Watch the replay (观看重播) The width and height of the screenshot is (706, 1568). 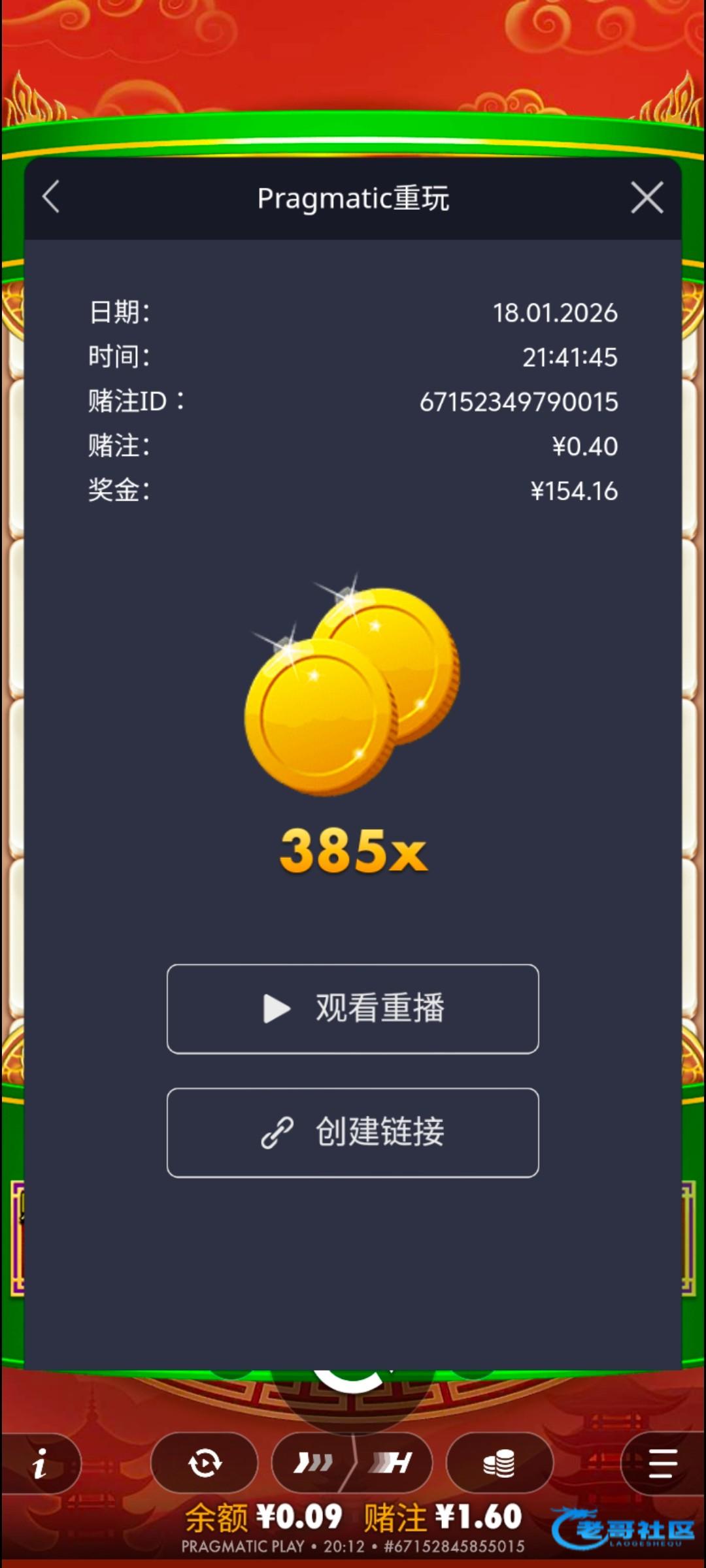point(353,1008)
